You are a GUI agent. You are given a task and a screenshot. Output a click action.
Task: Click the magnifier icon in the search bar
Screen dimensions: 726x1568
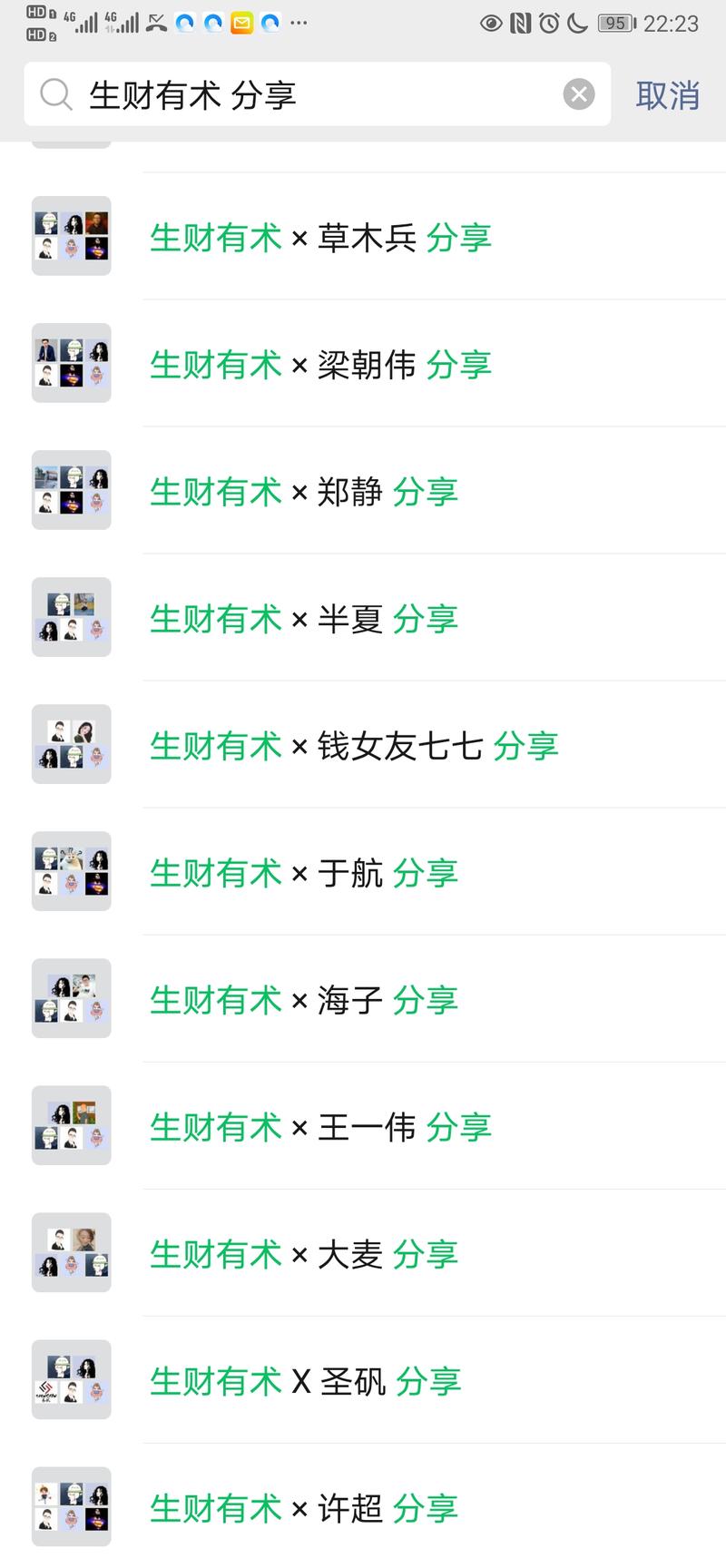pyautogui.click(x=55, y=94)
